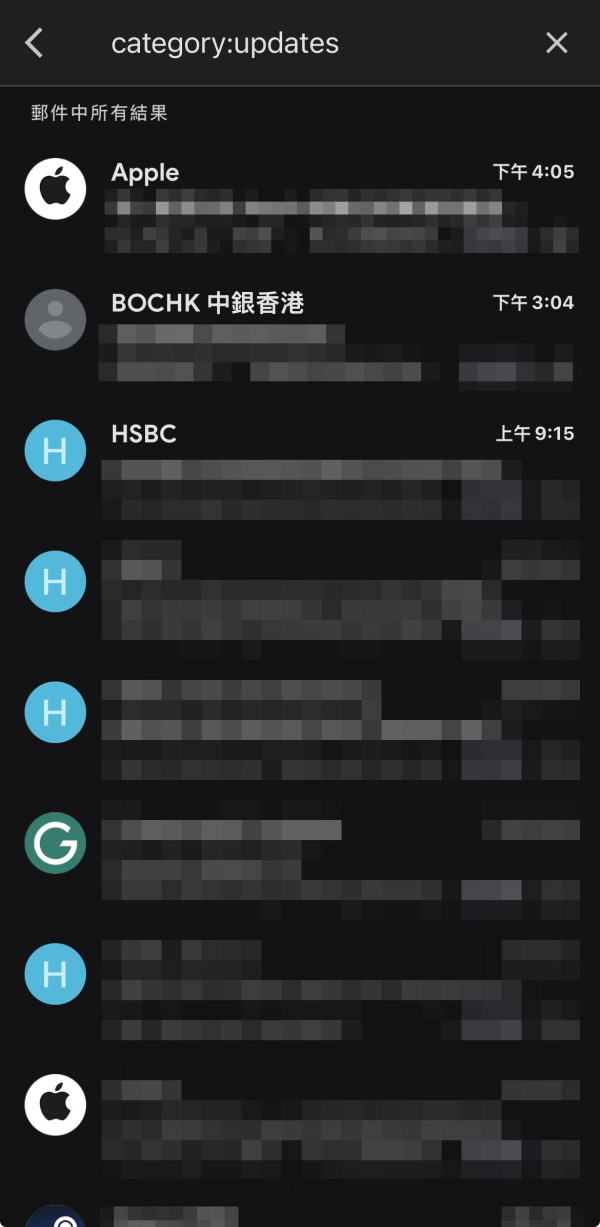Select the BOCHK email via its avatar
Image resolution: width=600 pixels, height=1227 pixels.
coord(55,319)
